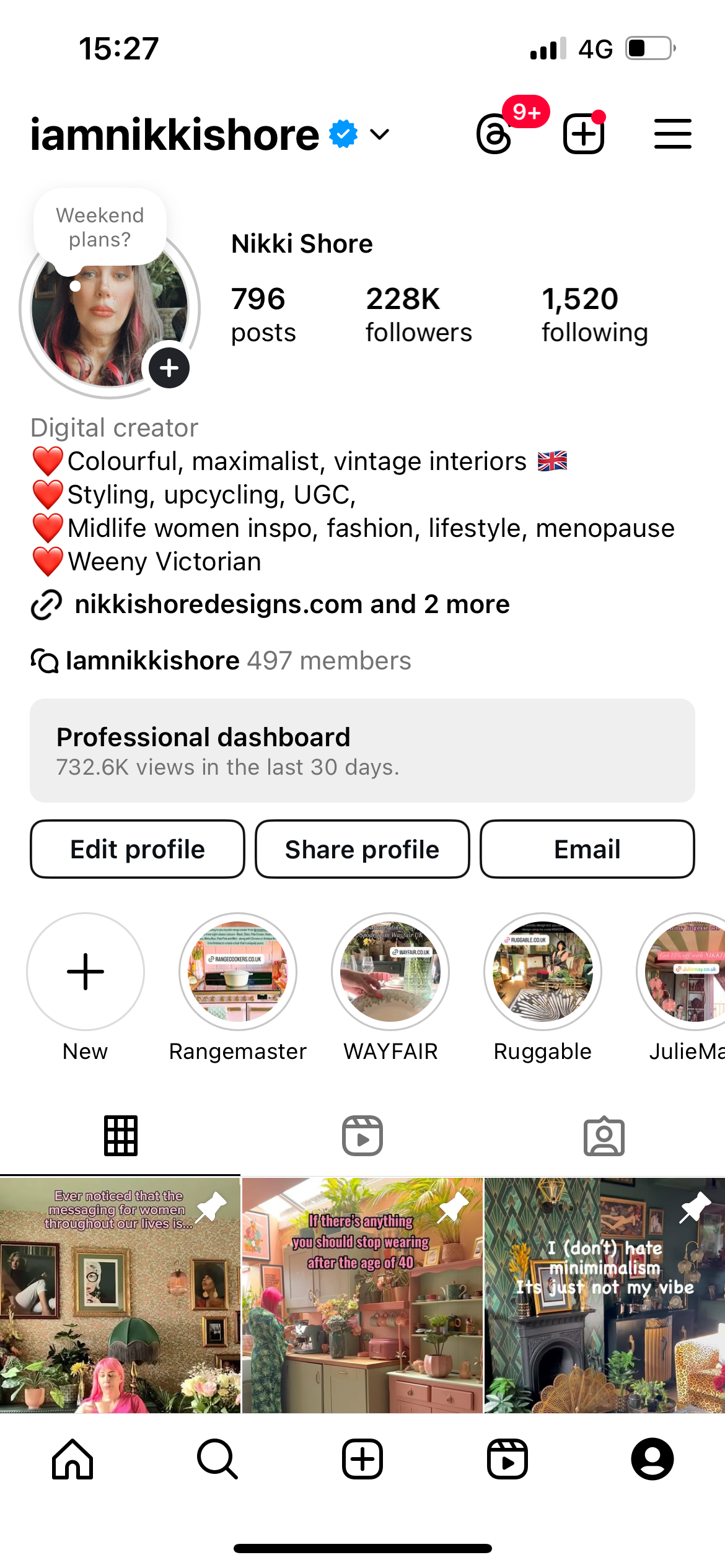Go to the search tab in bottom bar
This screenshot has width=725, height=1568.
click(x=217, y=1459)
